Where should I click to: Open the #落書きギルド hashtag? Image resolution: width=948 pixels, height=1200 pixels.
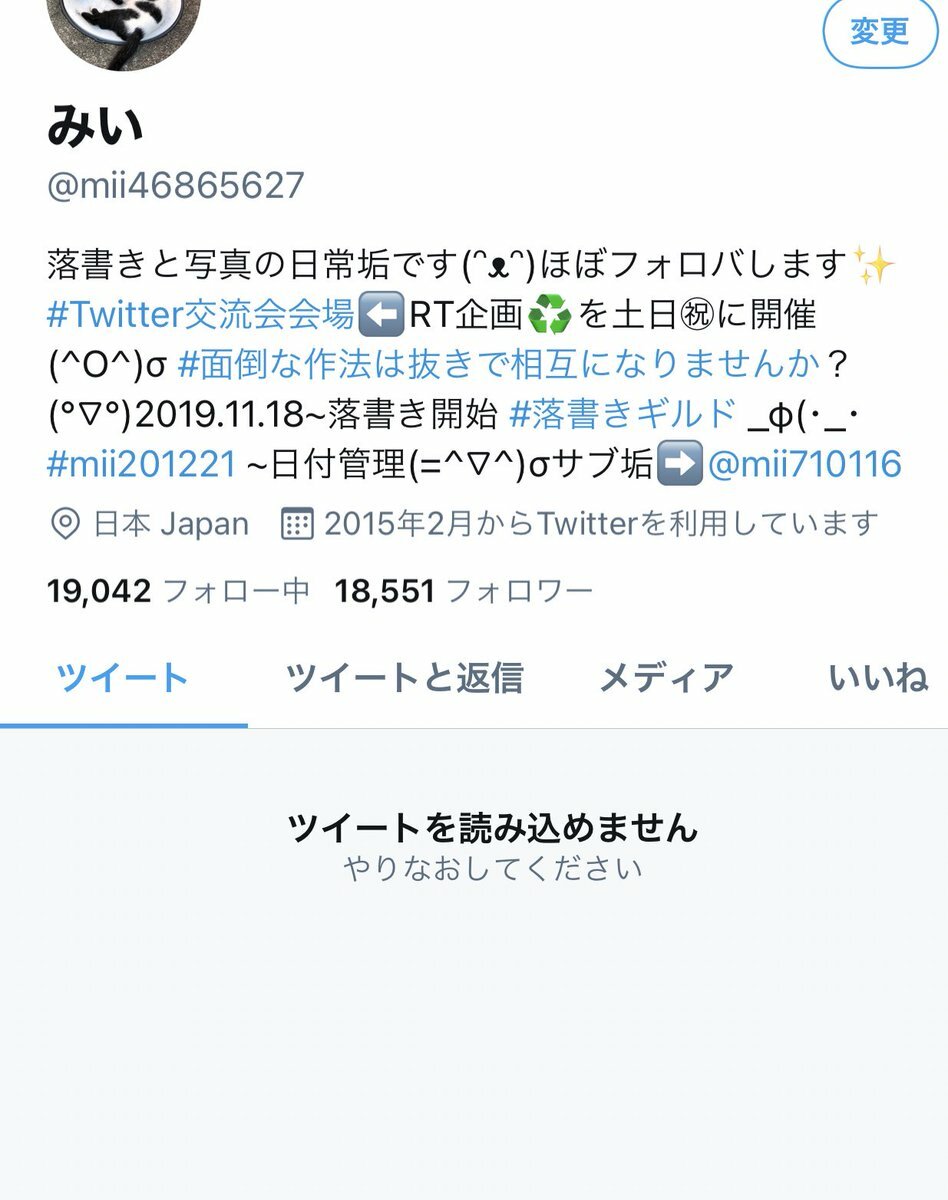click(623, 414)
